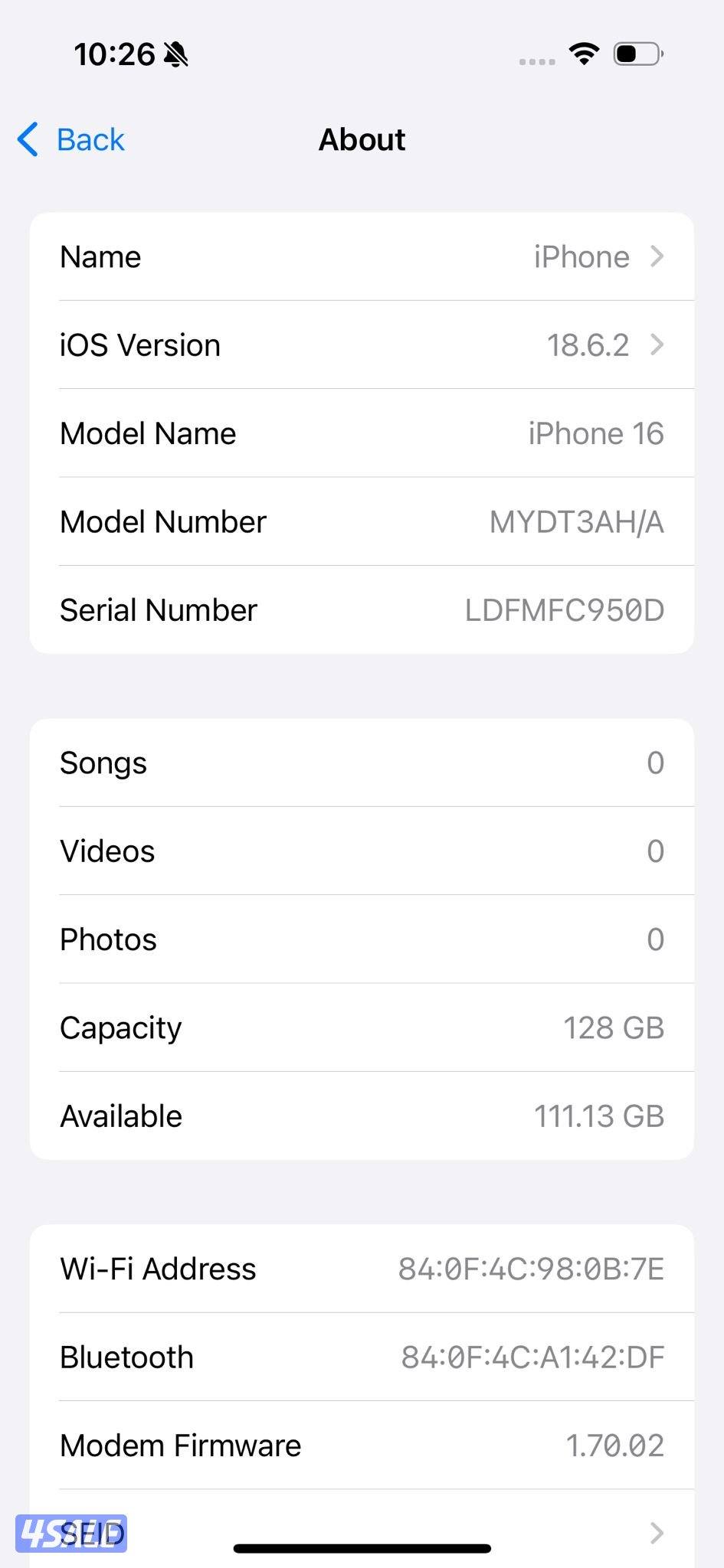Tap the About title header
Viewport: 724px width, 1568px height.
click(x=362, y=139)
